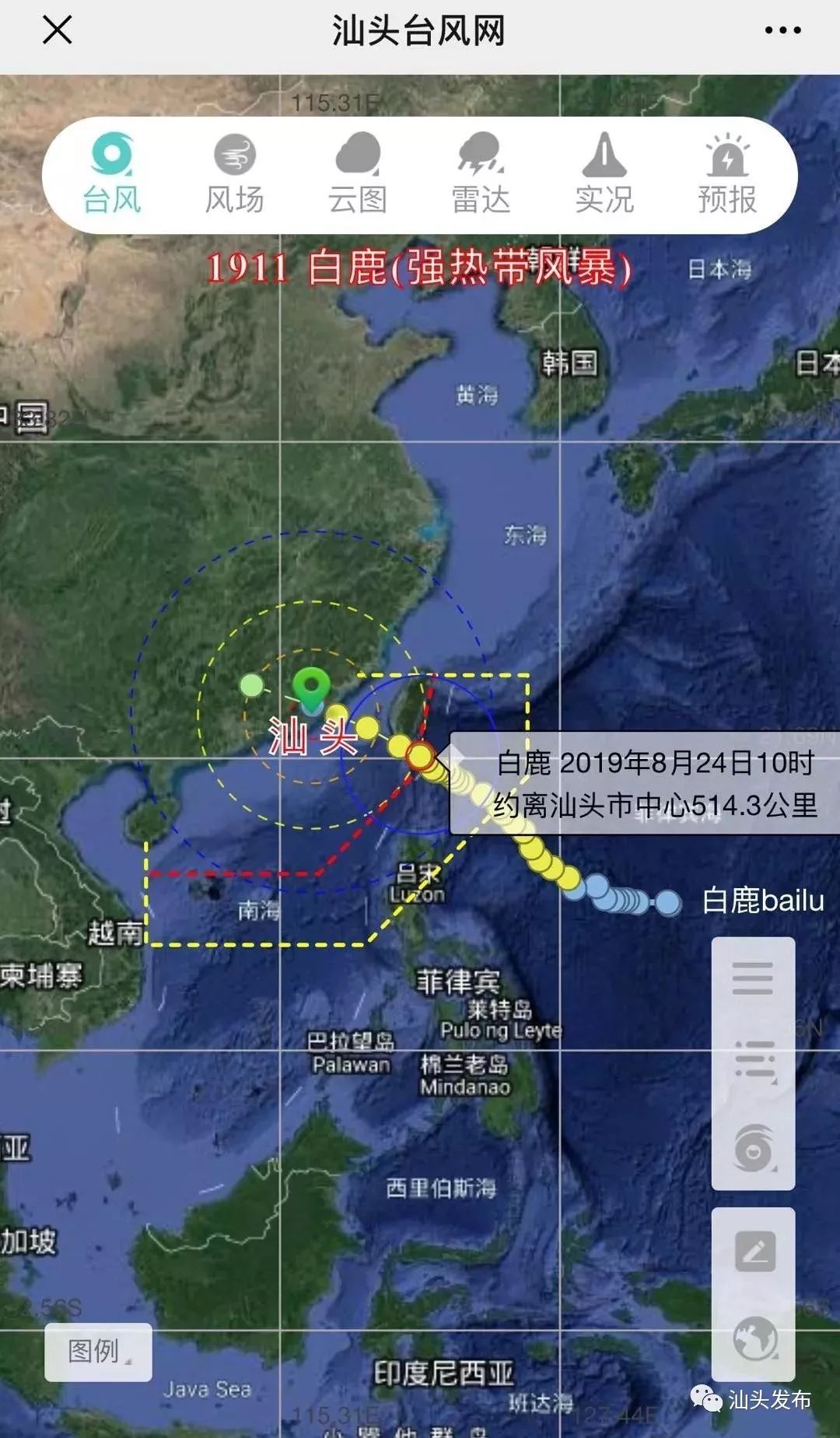Viewport: 840px width, 1438px height.
Task: Tap the blue starting point near 白鹿bailu
Action: (667, 902)
